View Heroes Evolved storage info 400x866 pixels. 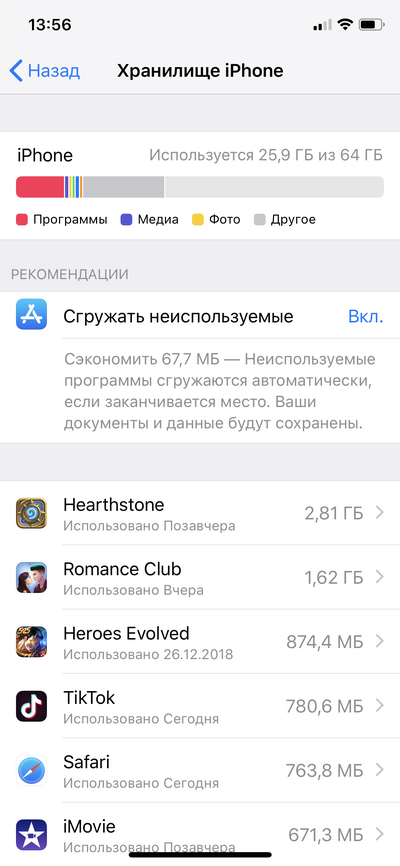(200, 641)
